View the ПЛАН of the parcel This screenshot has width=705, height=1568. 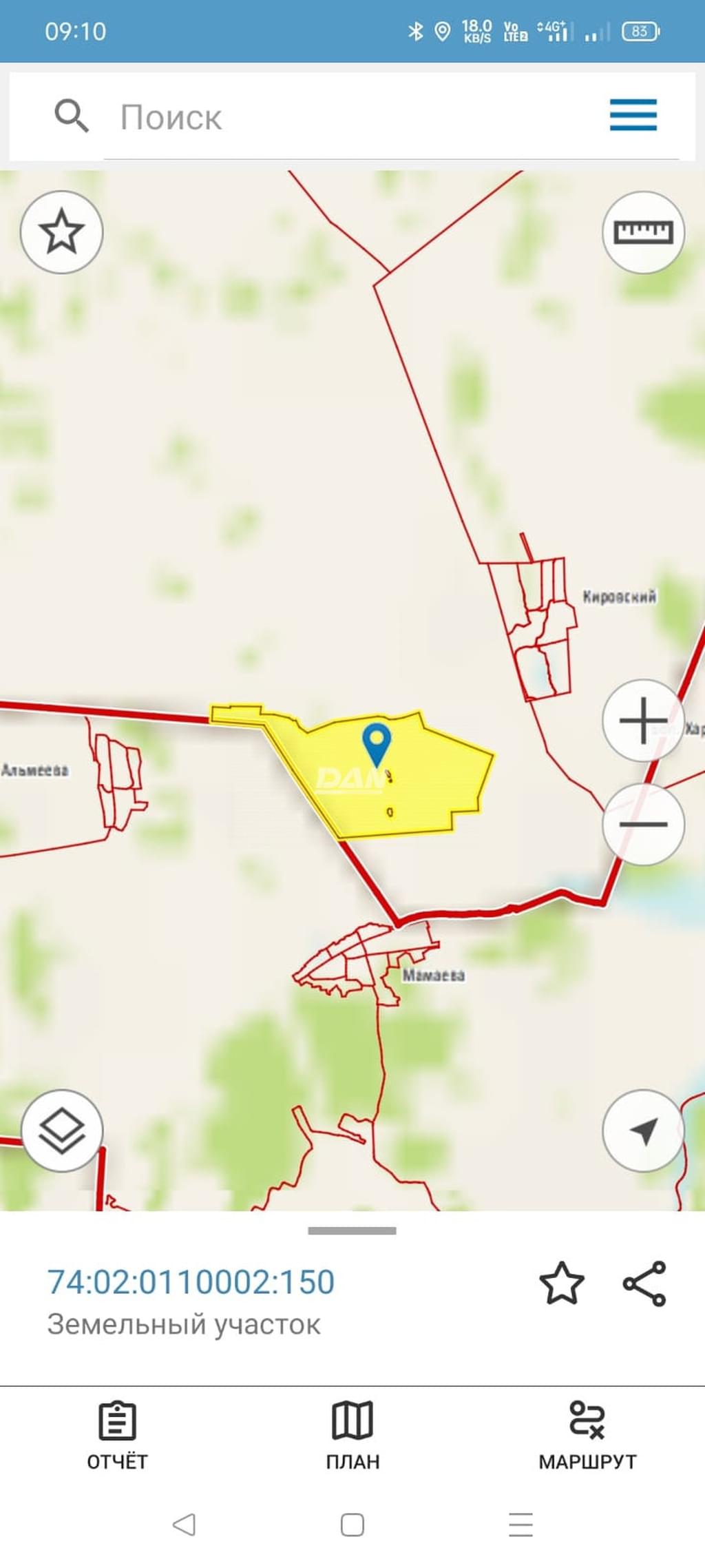(352, 1433)
